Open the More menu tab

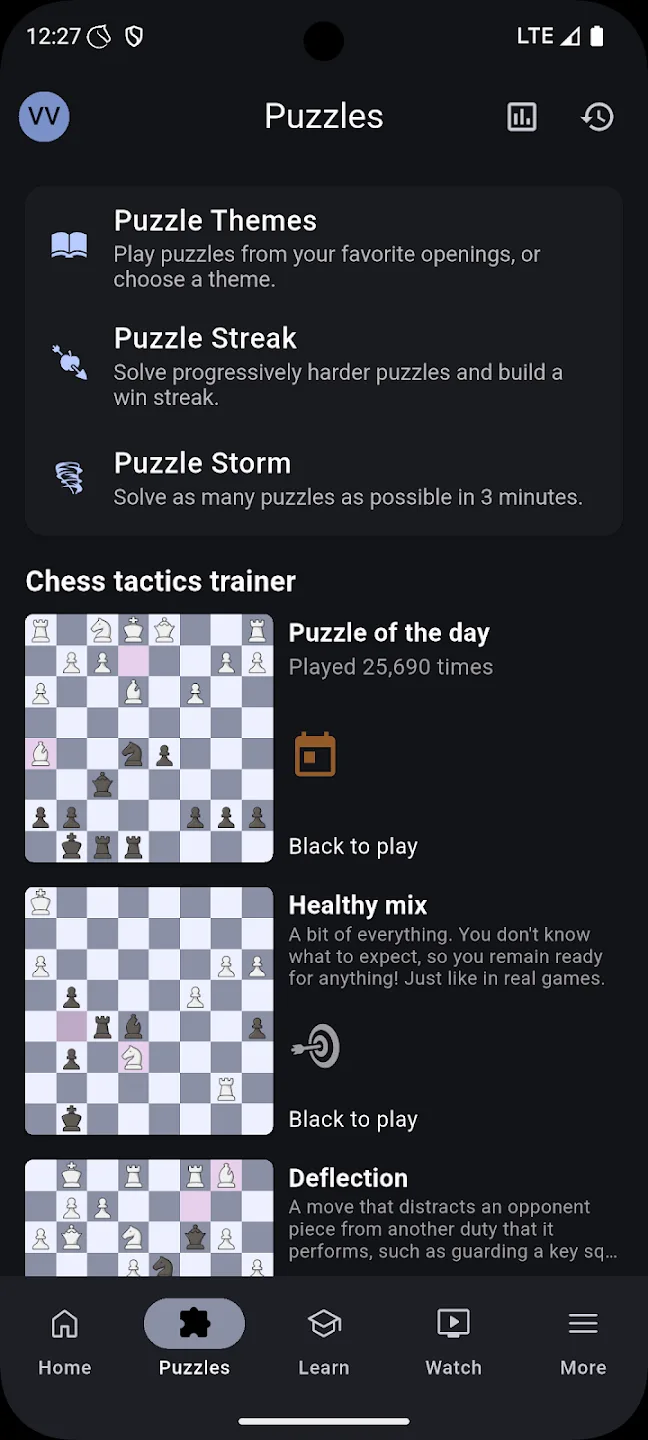583,1341
